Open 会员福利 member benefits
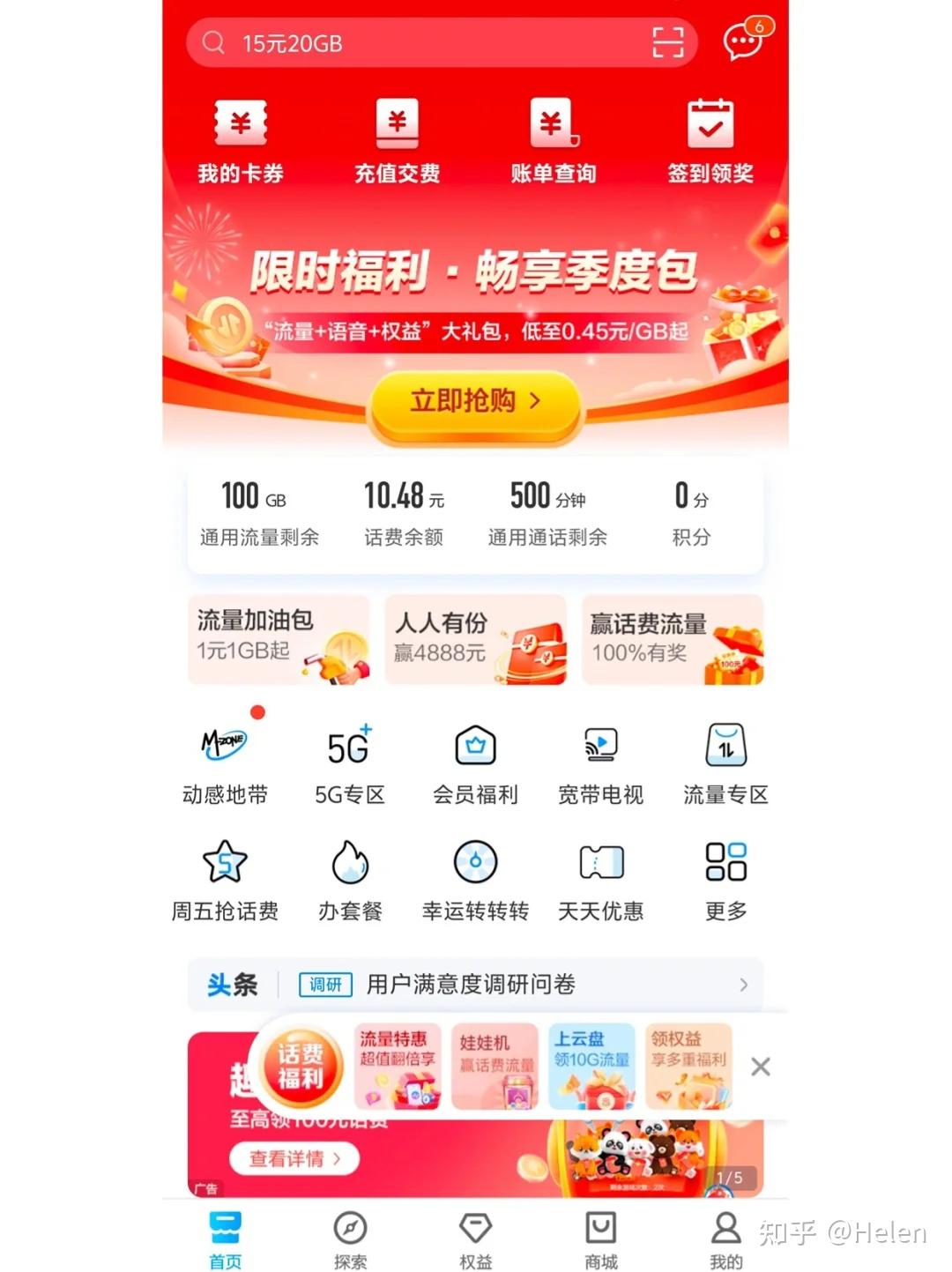The image size is (952, 1272). 475,763
